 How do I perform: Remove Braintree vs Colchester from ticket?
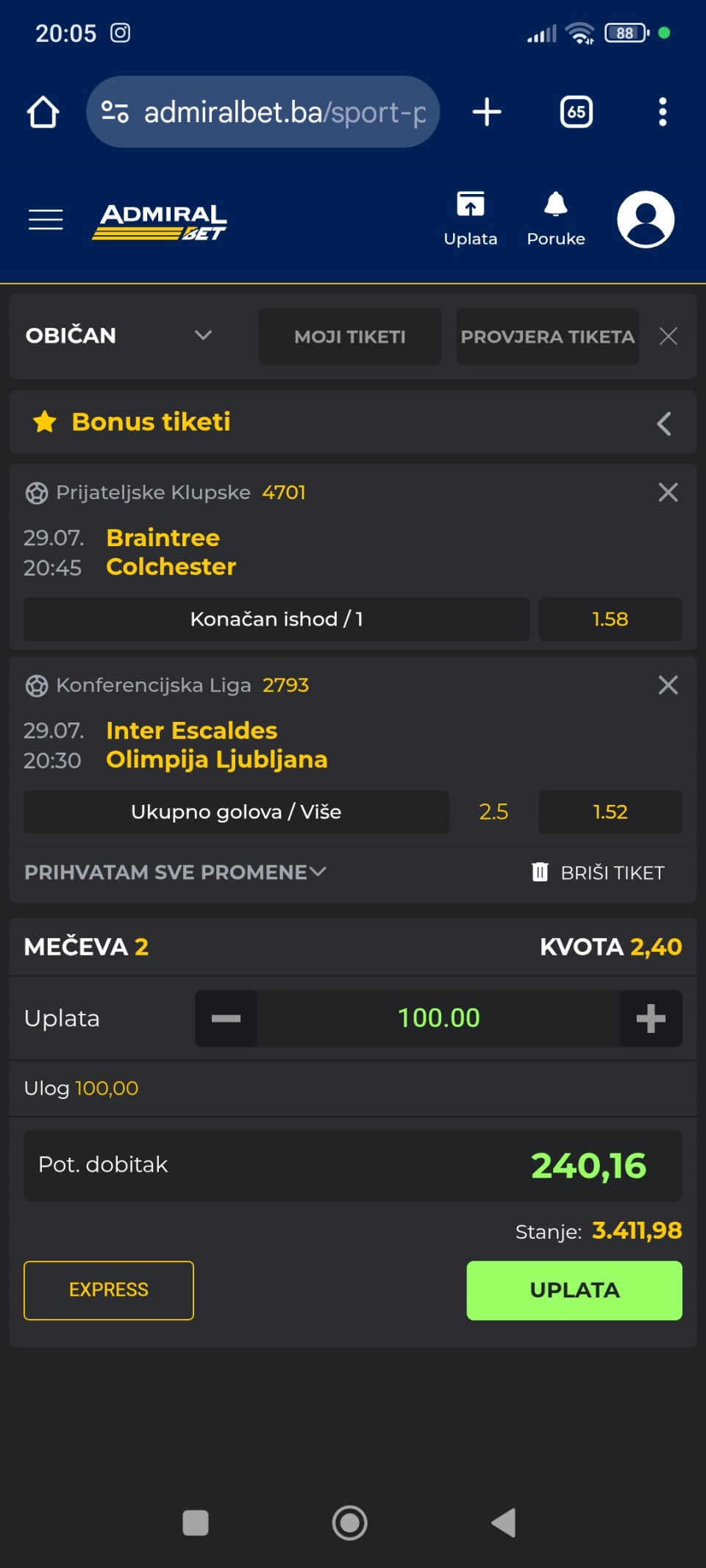coord(668,493)
